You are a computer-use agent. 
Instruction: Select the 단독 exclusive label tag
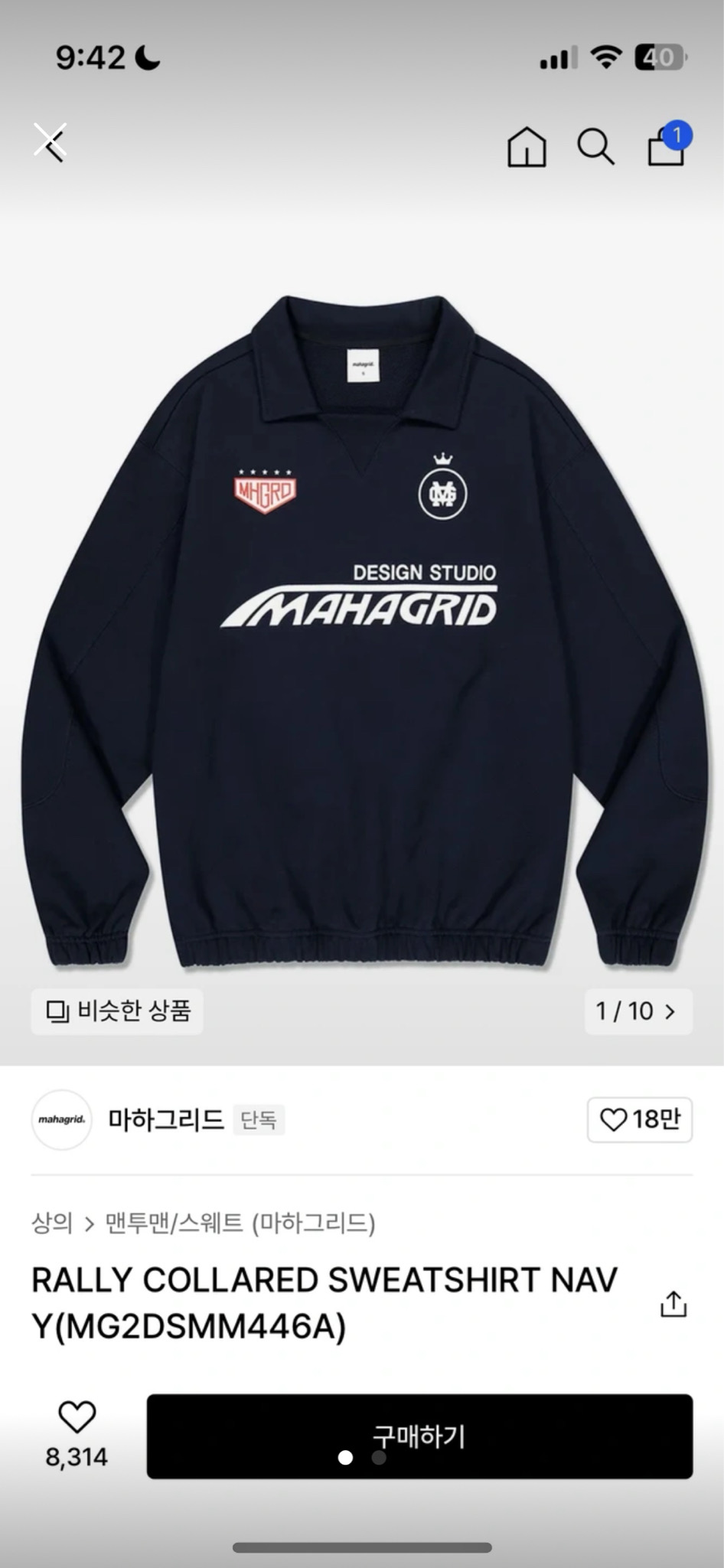[x=259, y=1119]
